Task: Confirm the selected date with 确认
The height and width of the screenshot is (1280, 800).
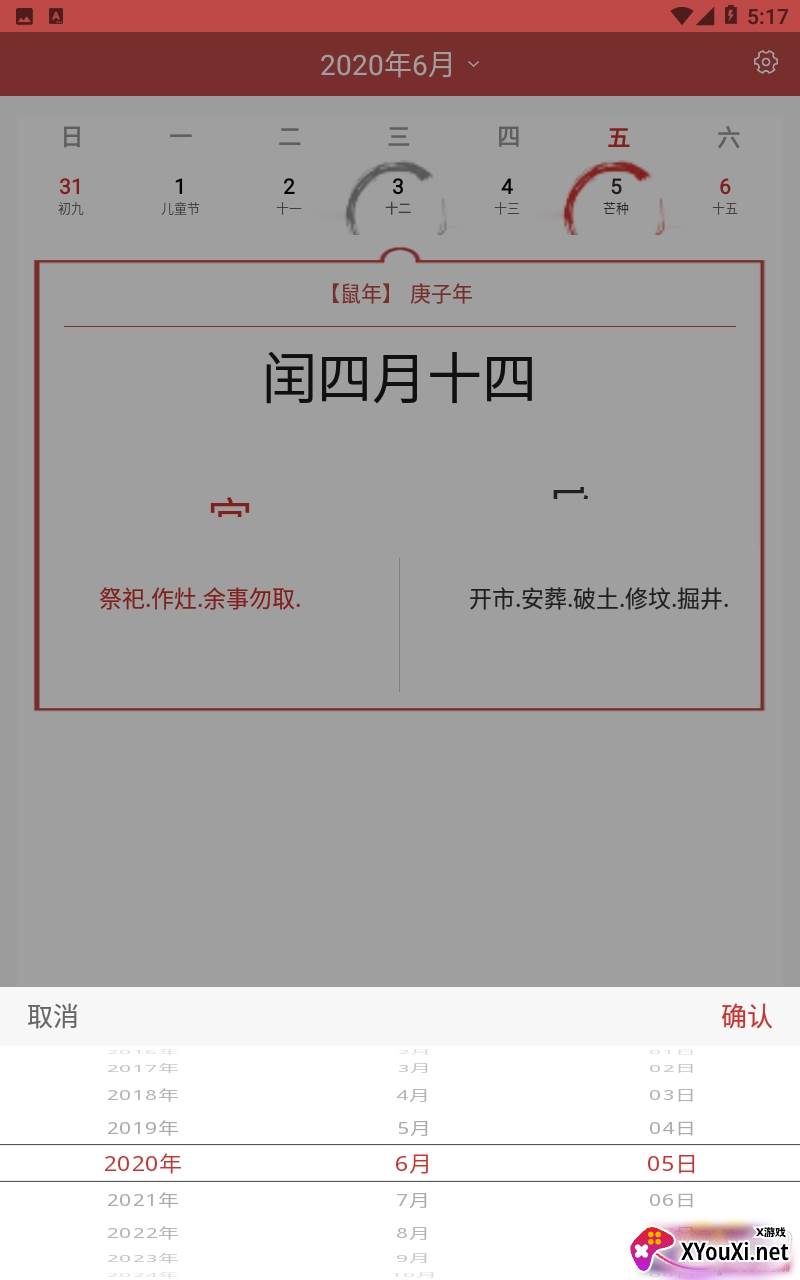Action: click(x=746, y=1016)
